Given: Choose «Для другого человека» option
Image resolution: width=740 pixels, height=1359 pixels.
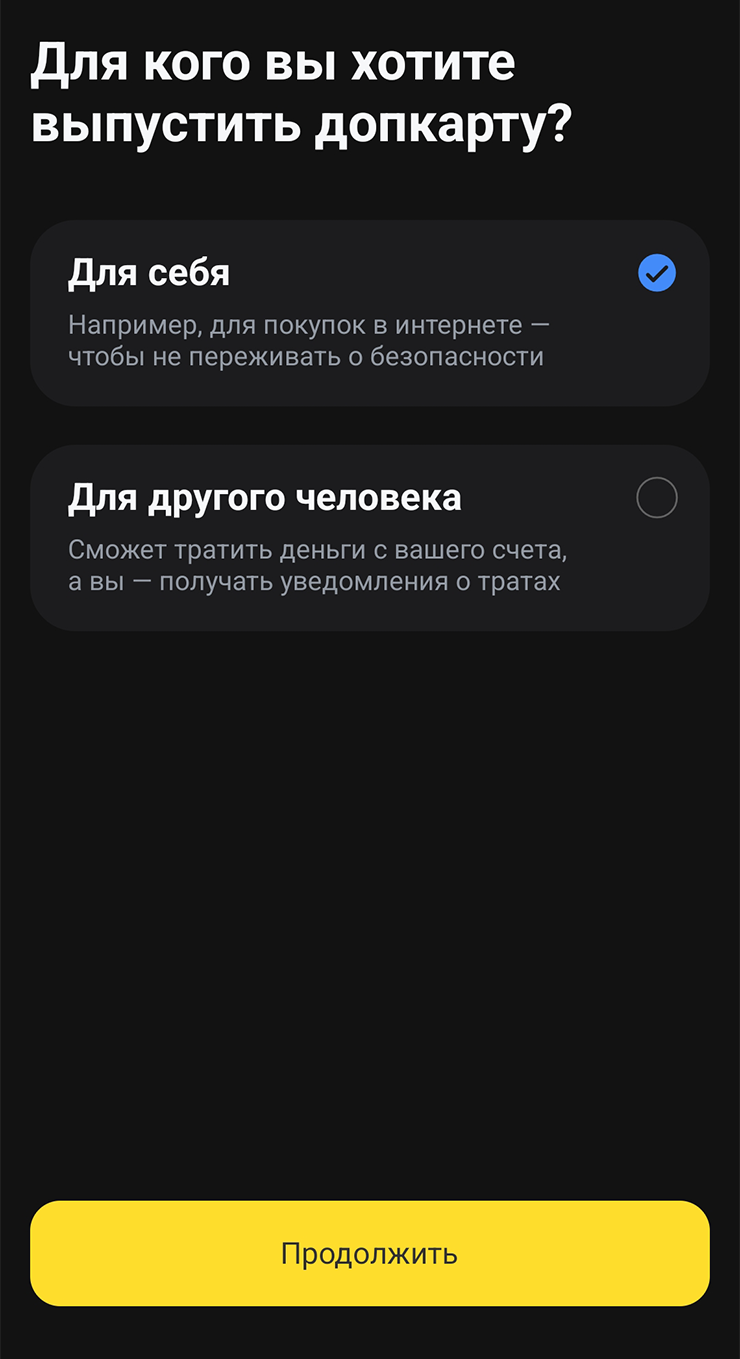Looking at the screenshot, I should pyautogui.click(x=369, y=538).
